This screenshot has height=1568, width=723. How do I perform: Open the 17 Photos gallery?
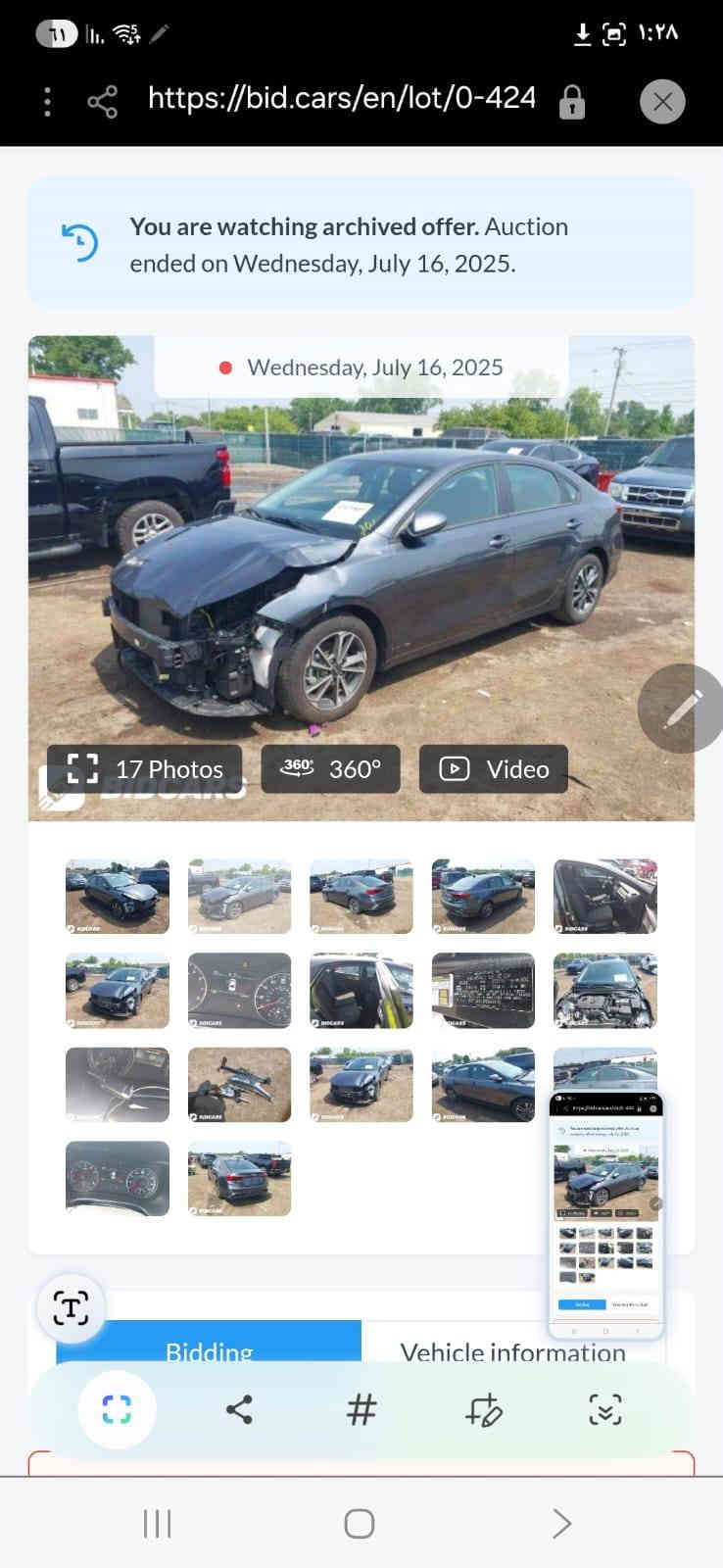145,769
